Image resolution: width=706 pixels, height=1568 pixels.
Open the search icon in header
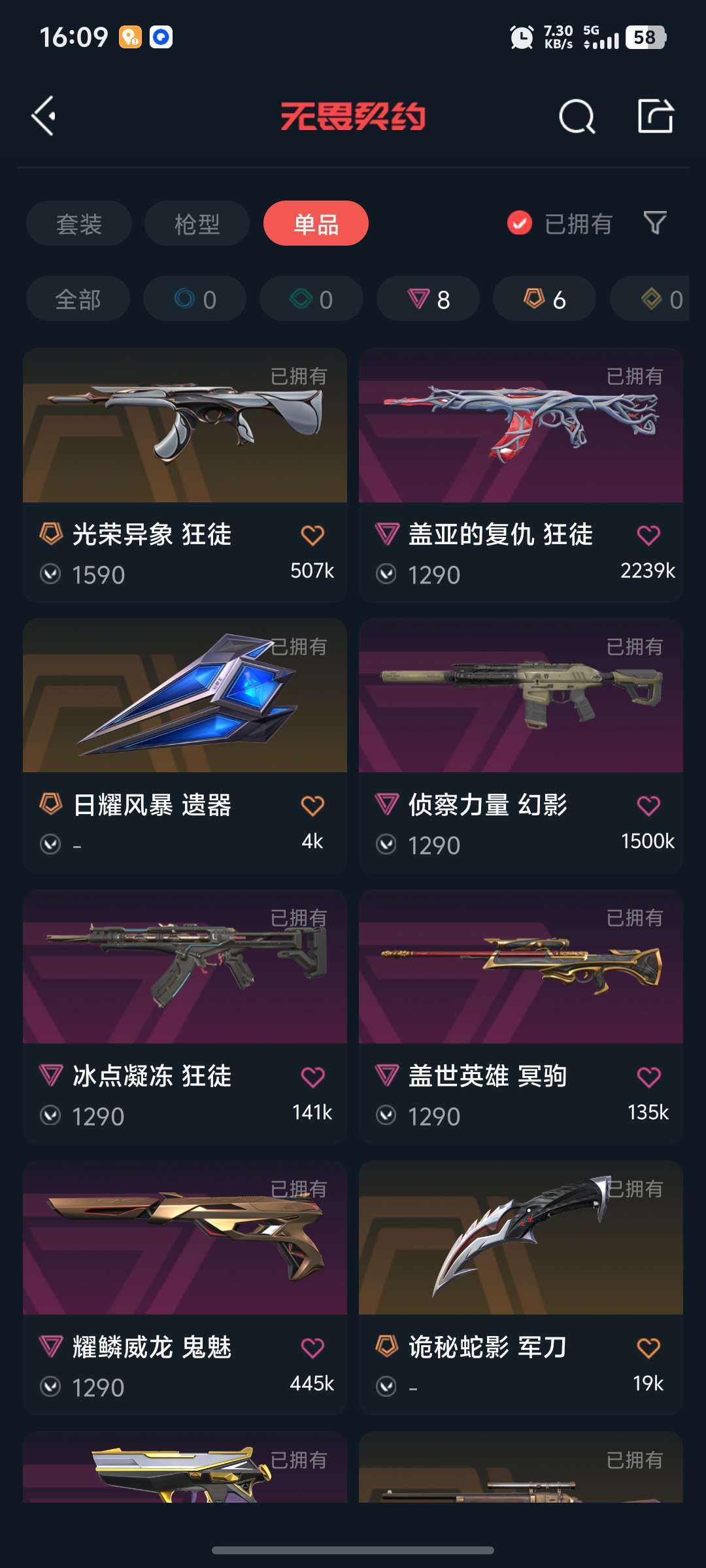pyautogui.click(x=577, y=117)
